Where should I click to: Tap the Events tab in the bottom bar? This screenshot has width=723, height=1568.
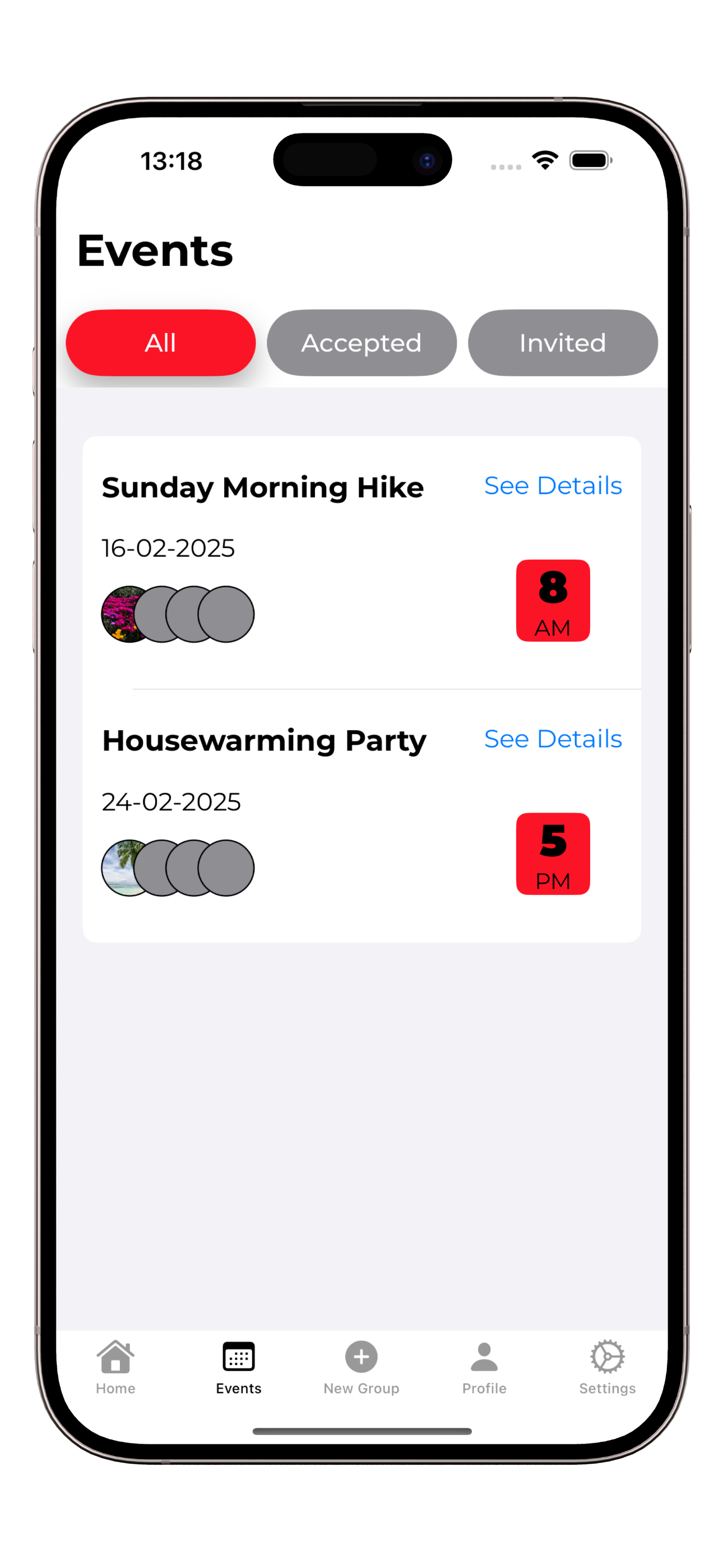click(x=239, y=1366)
